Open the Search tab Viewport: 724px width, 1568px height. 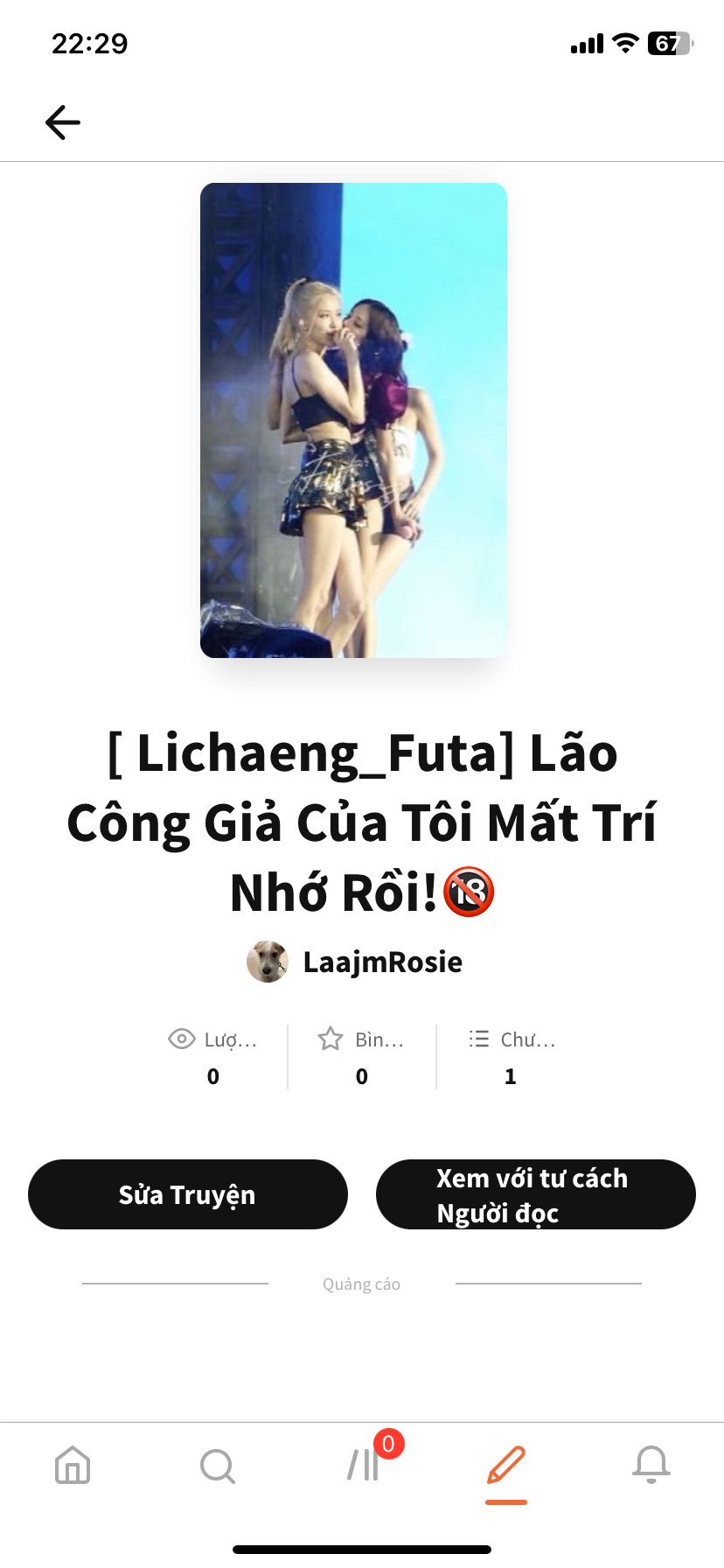pos(217,1465)
